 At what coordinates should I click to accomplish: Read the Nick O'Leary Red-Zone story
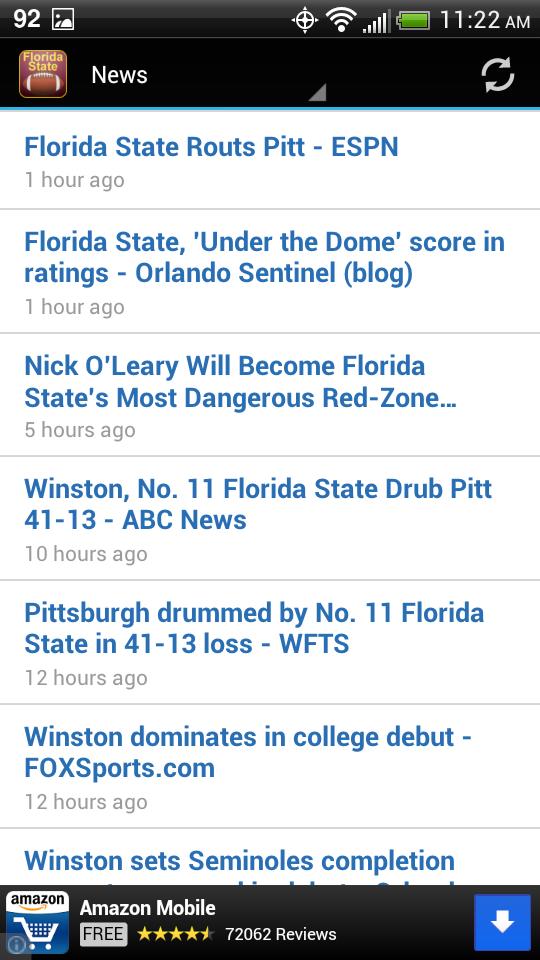(x=270, y=395)
